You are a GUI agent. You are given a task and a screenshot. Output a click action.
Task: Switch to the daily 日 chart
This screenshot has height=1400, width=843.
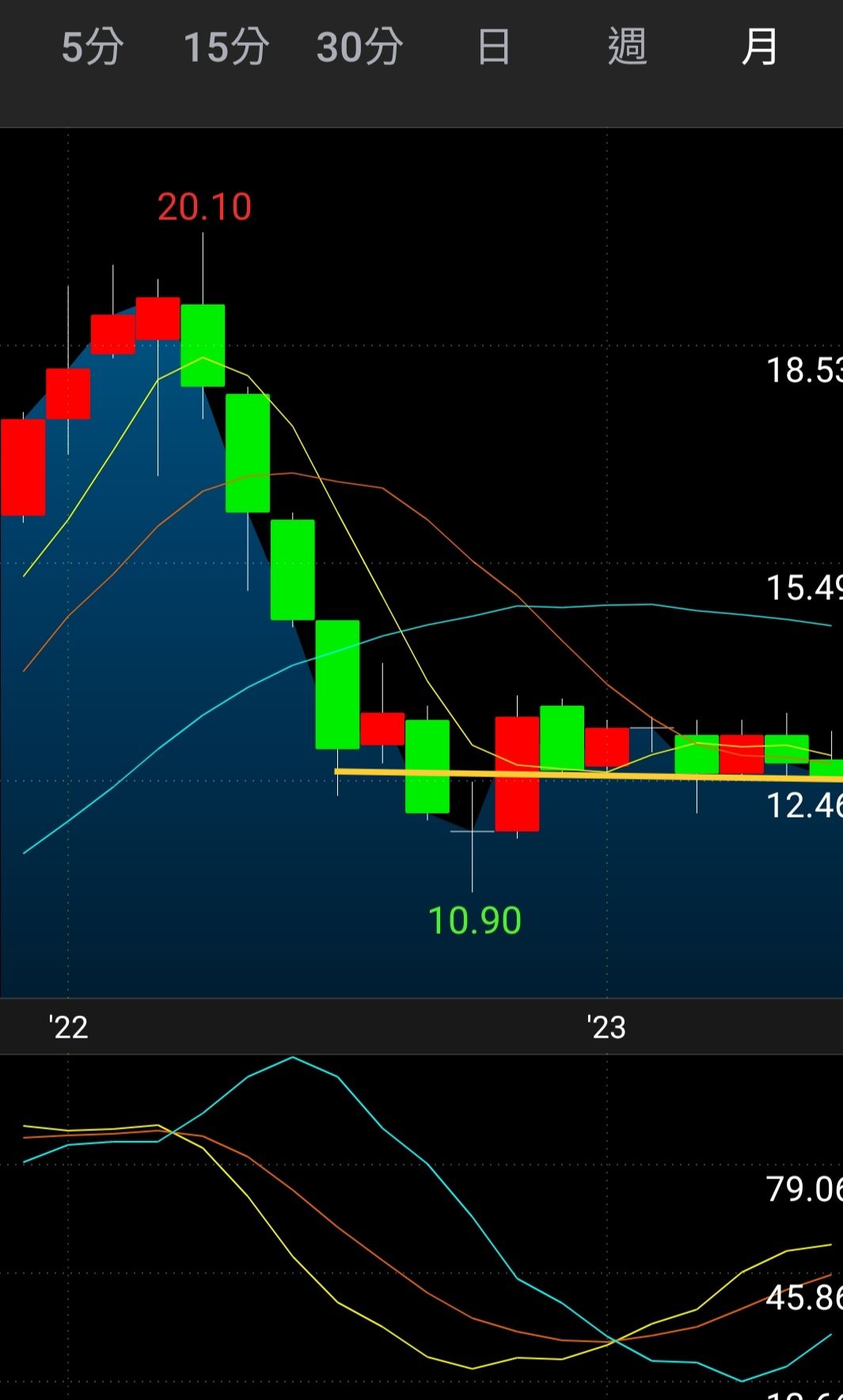point(494,47)
